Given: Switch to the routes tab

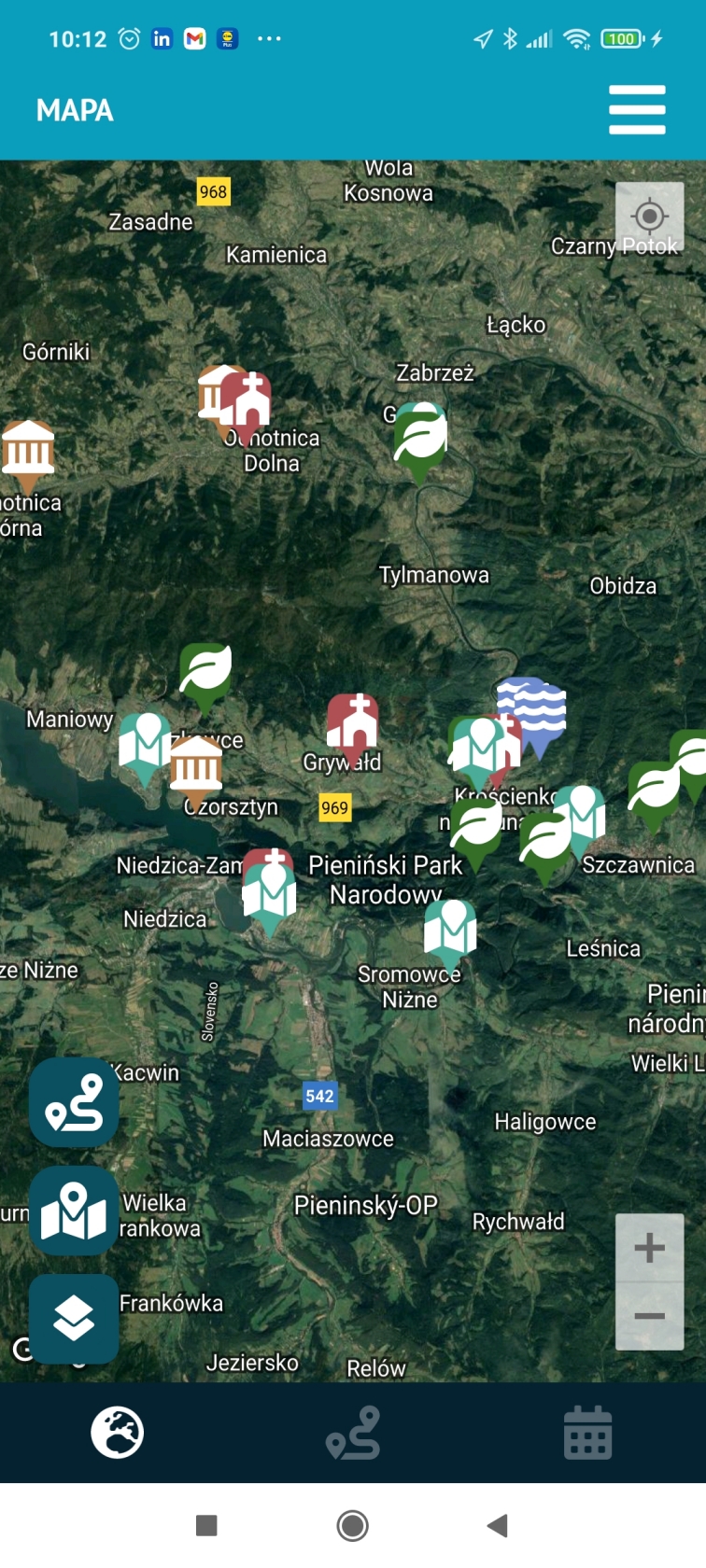Looking at the screenshot, I should pyautogui.click(x=353, y=1433).
